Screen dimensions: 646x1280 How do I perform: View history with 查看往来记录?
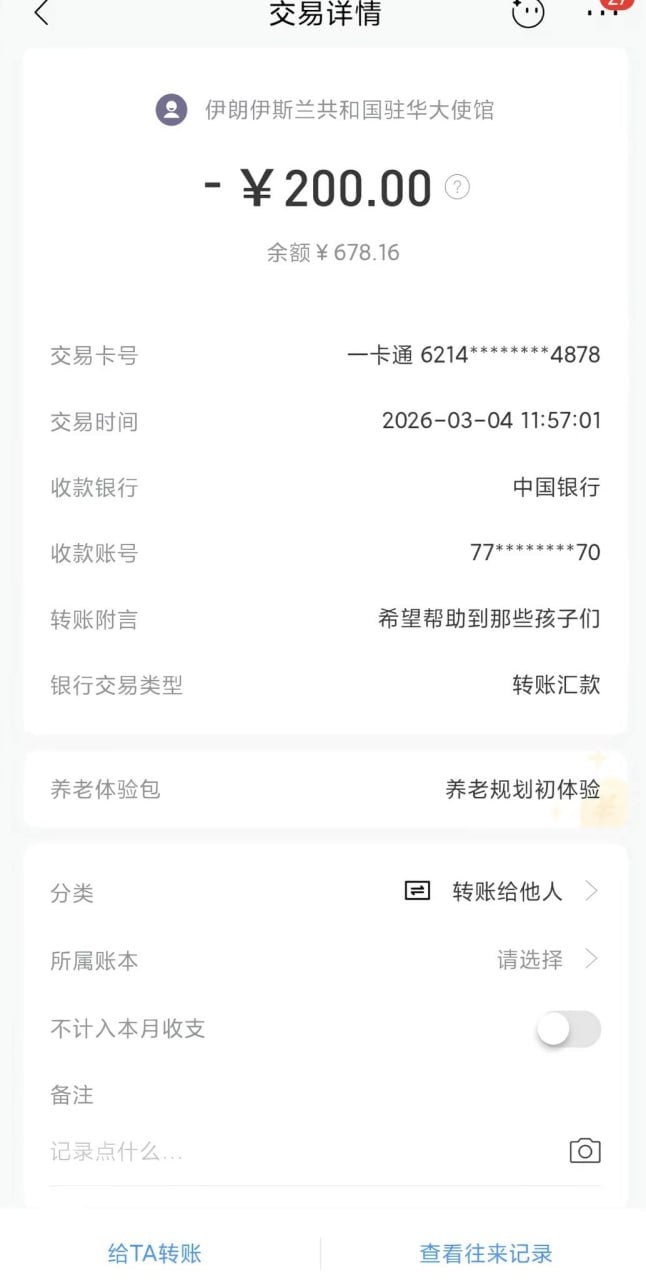tap(485, 1253)
